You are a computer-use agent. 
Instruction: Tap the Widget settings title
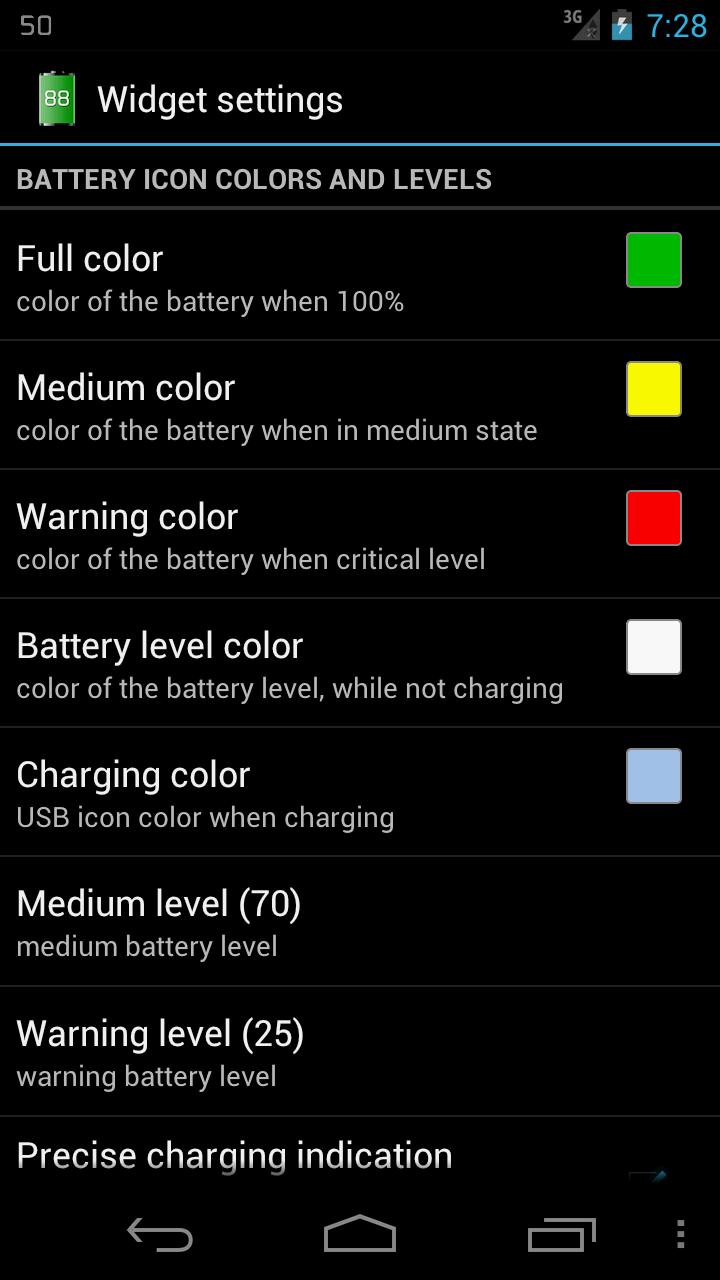click(219, 97)
